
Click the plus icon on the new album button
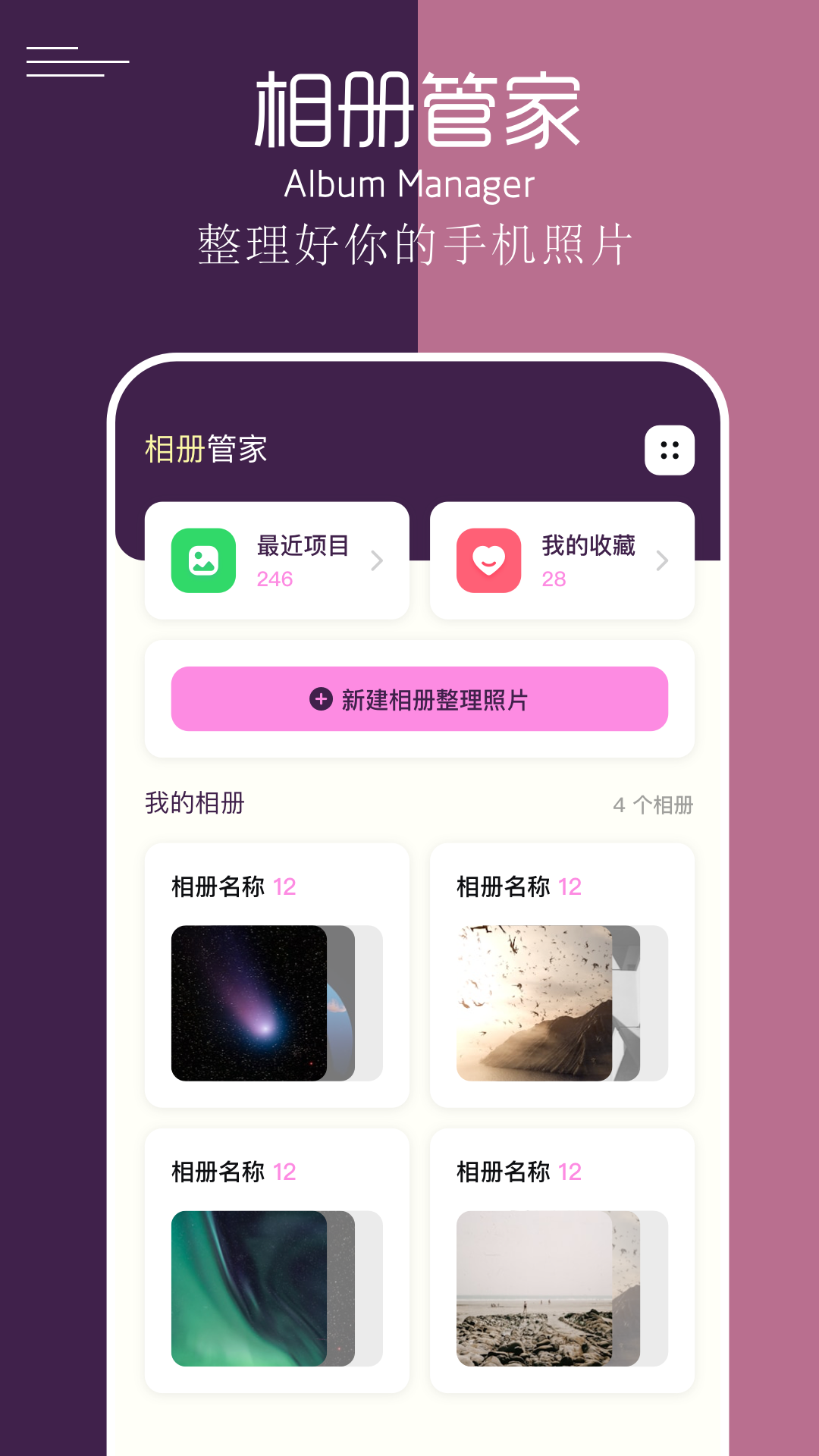pyautogui.click(x=321, y=701)
